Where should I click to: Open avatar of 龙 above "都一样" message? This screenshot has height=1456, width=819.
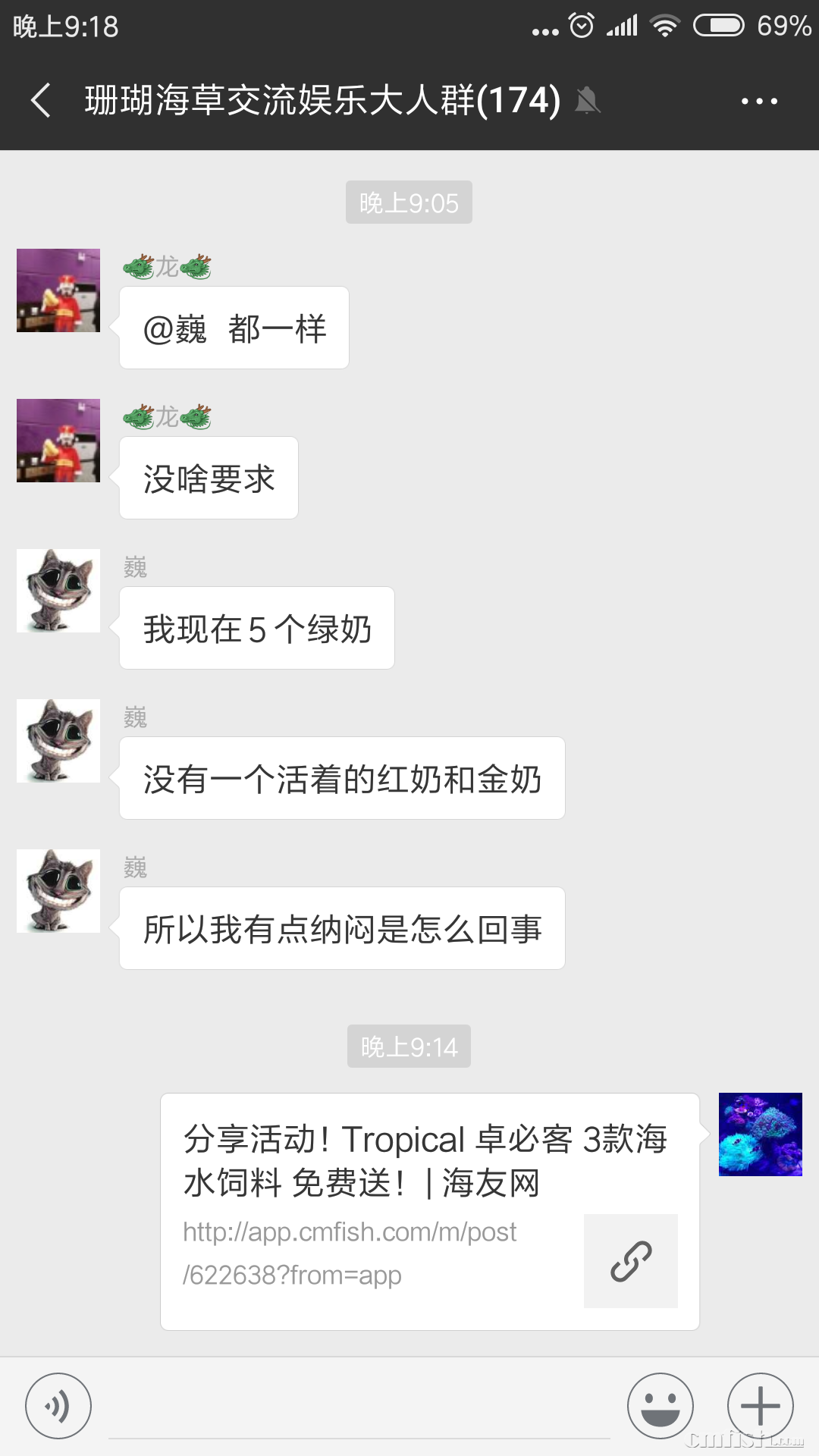(x=58, y=290)
